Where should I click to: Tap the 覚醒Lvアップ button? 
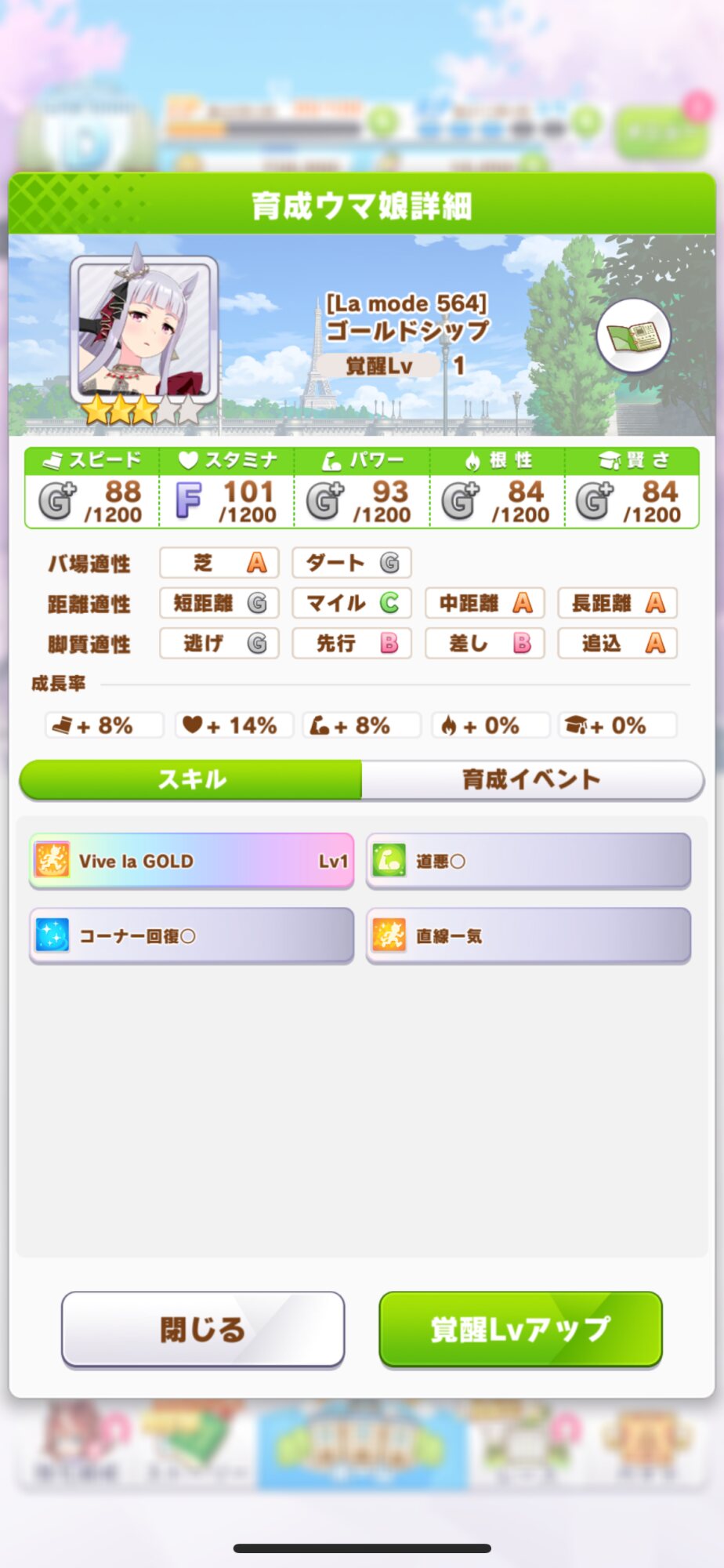[520, 1329]
